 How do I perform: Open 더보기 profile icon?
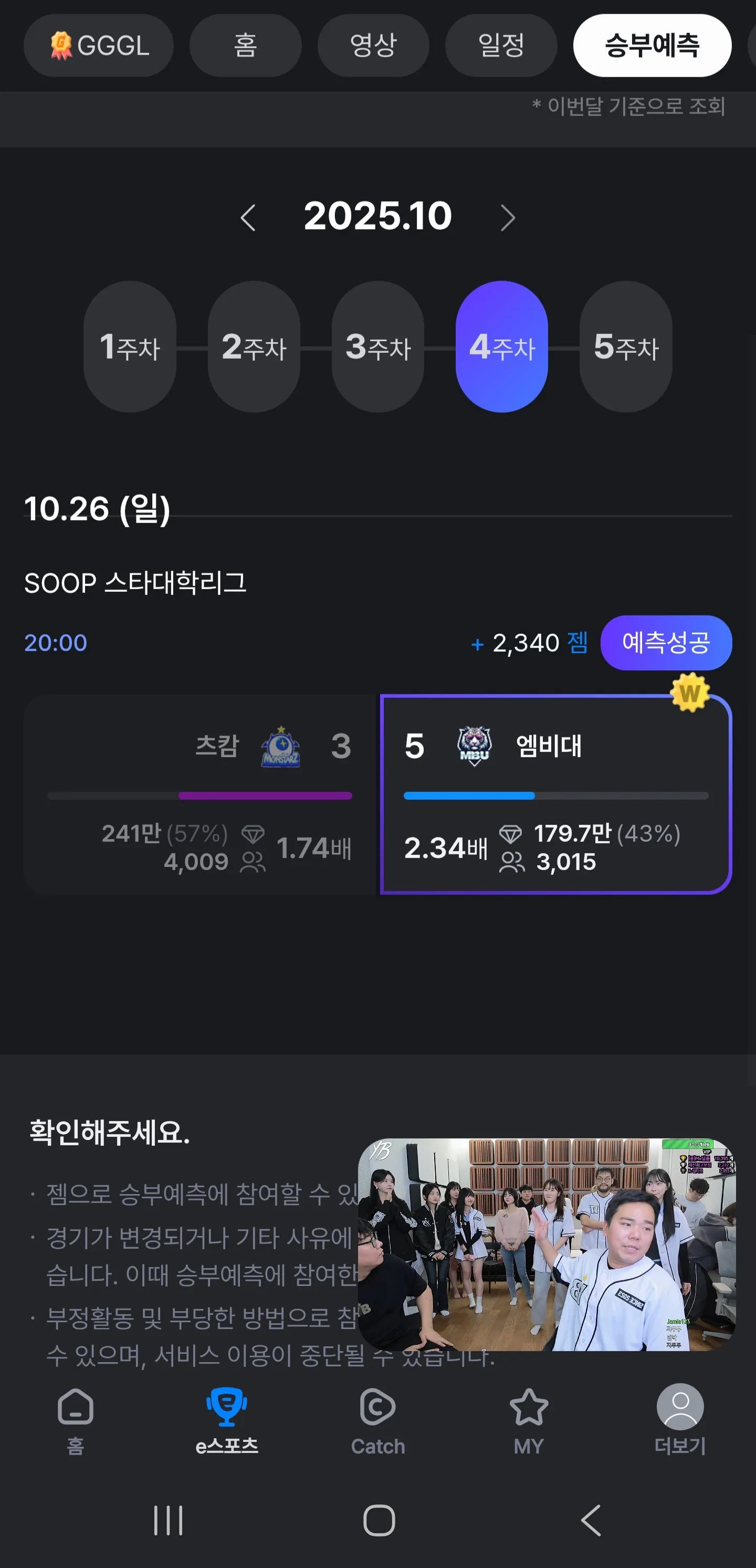click(x=680, y=1406)
